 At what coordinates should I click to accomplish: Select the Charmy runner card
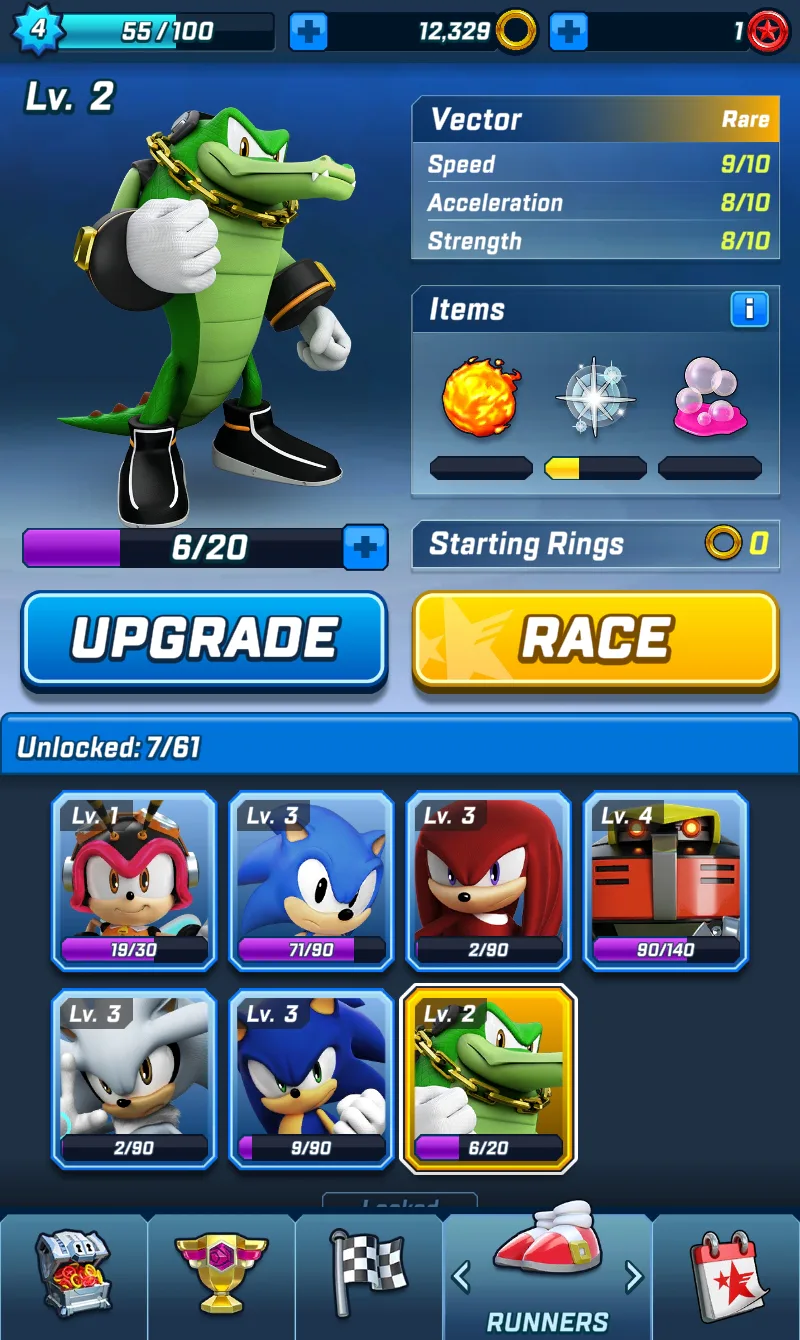pyautogui.click(x=134, y=880)
